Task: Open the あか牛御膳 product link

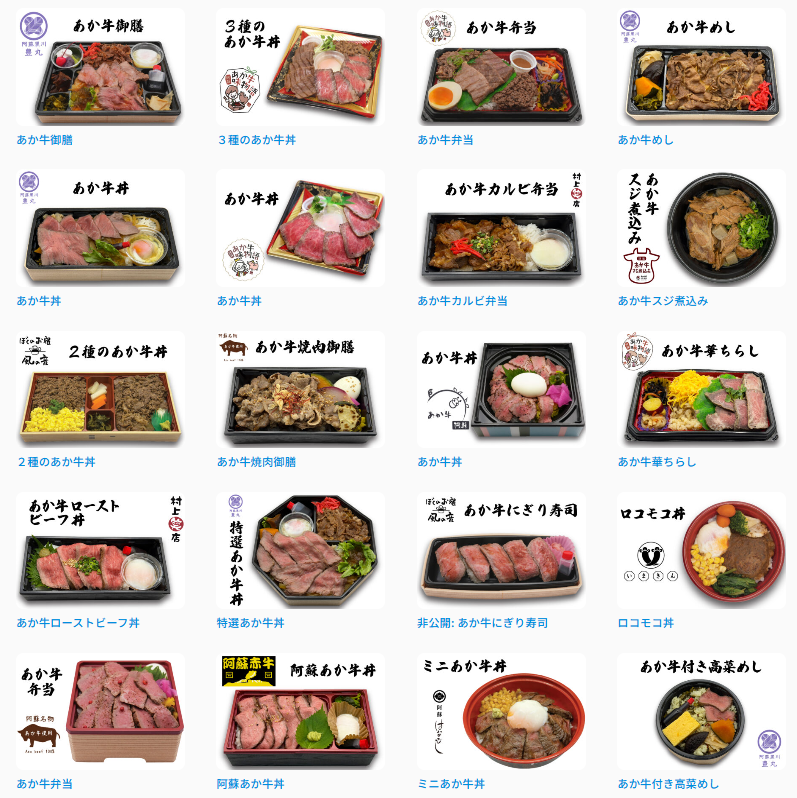Action: point(44,140)
